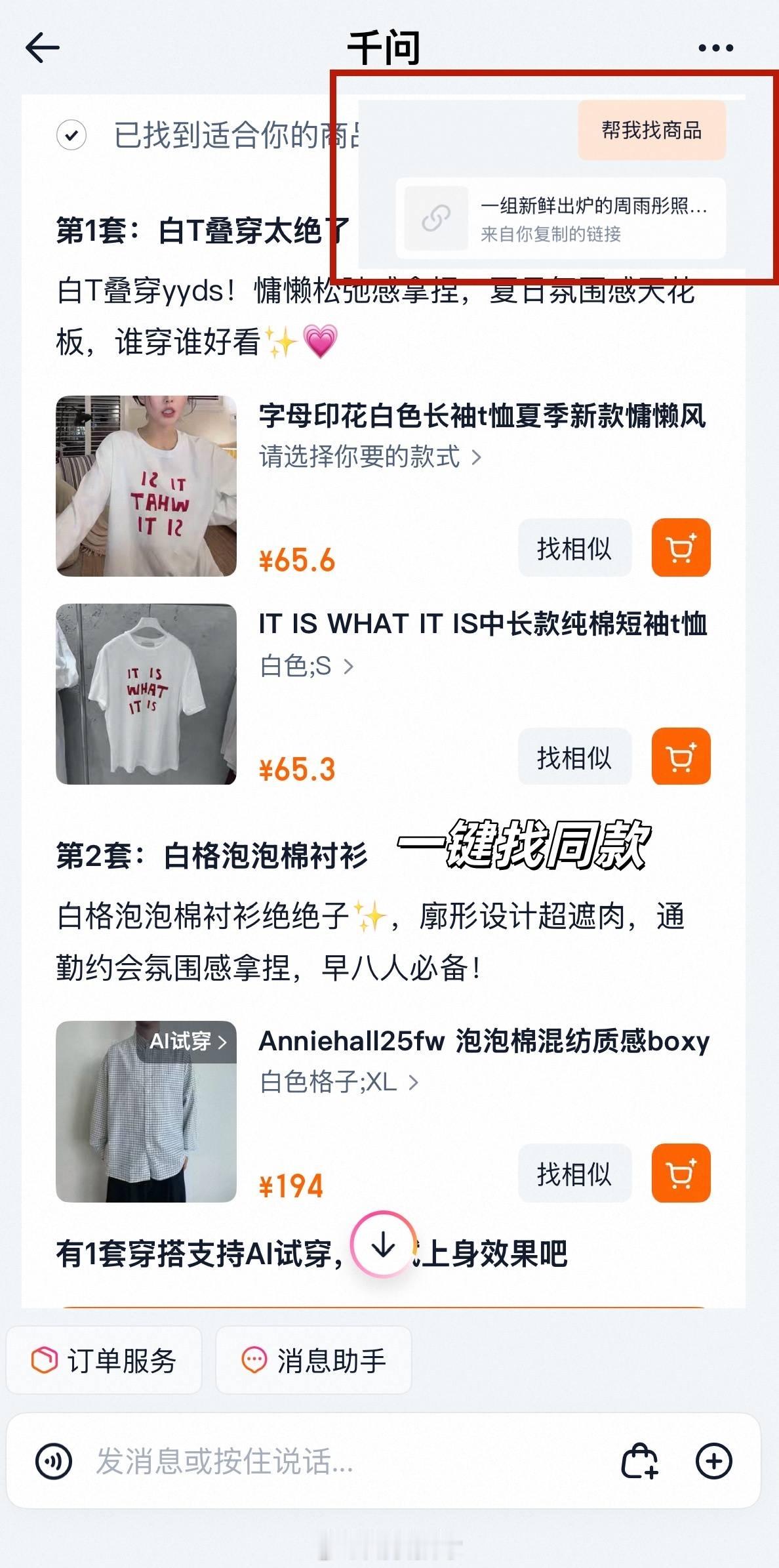779x1568 pixels.
Task: Open 消息助手 shortcut
Action: 313,1360
